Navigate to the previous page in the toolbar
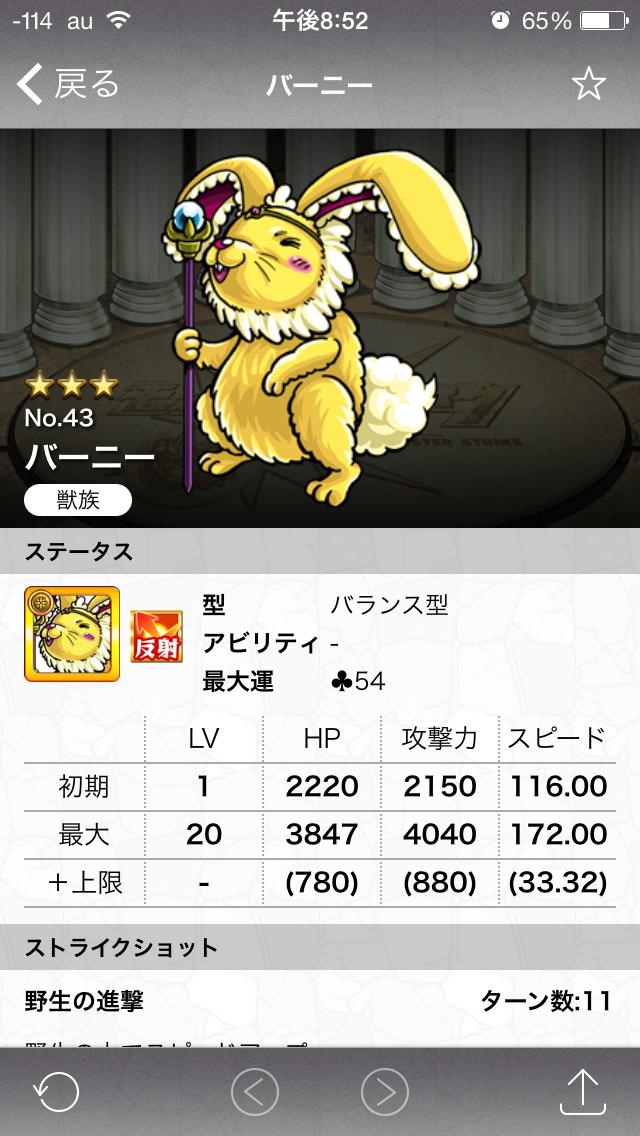This screenshot has width=640, height=1136. pyautogui.click(x=255, y=1092)
